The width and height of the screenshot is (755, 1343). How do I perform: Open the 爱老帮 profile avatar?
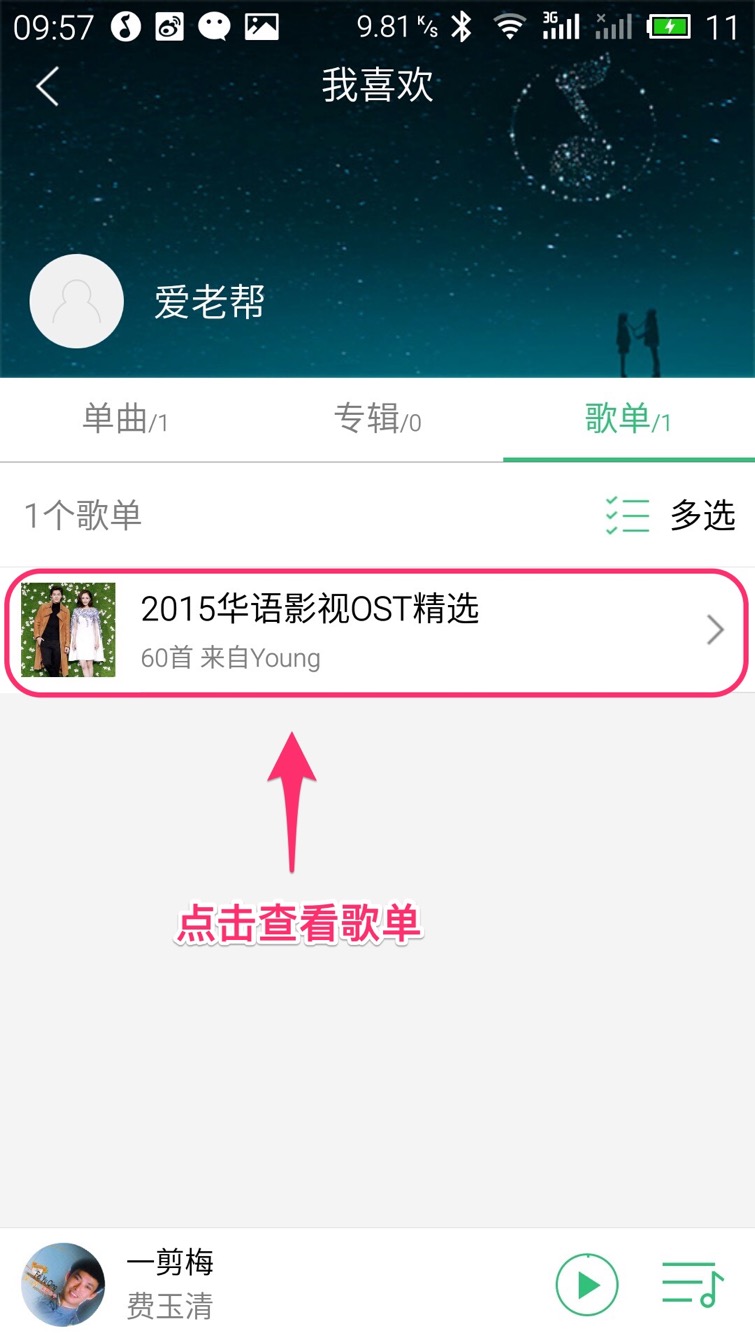coord(77,301)
